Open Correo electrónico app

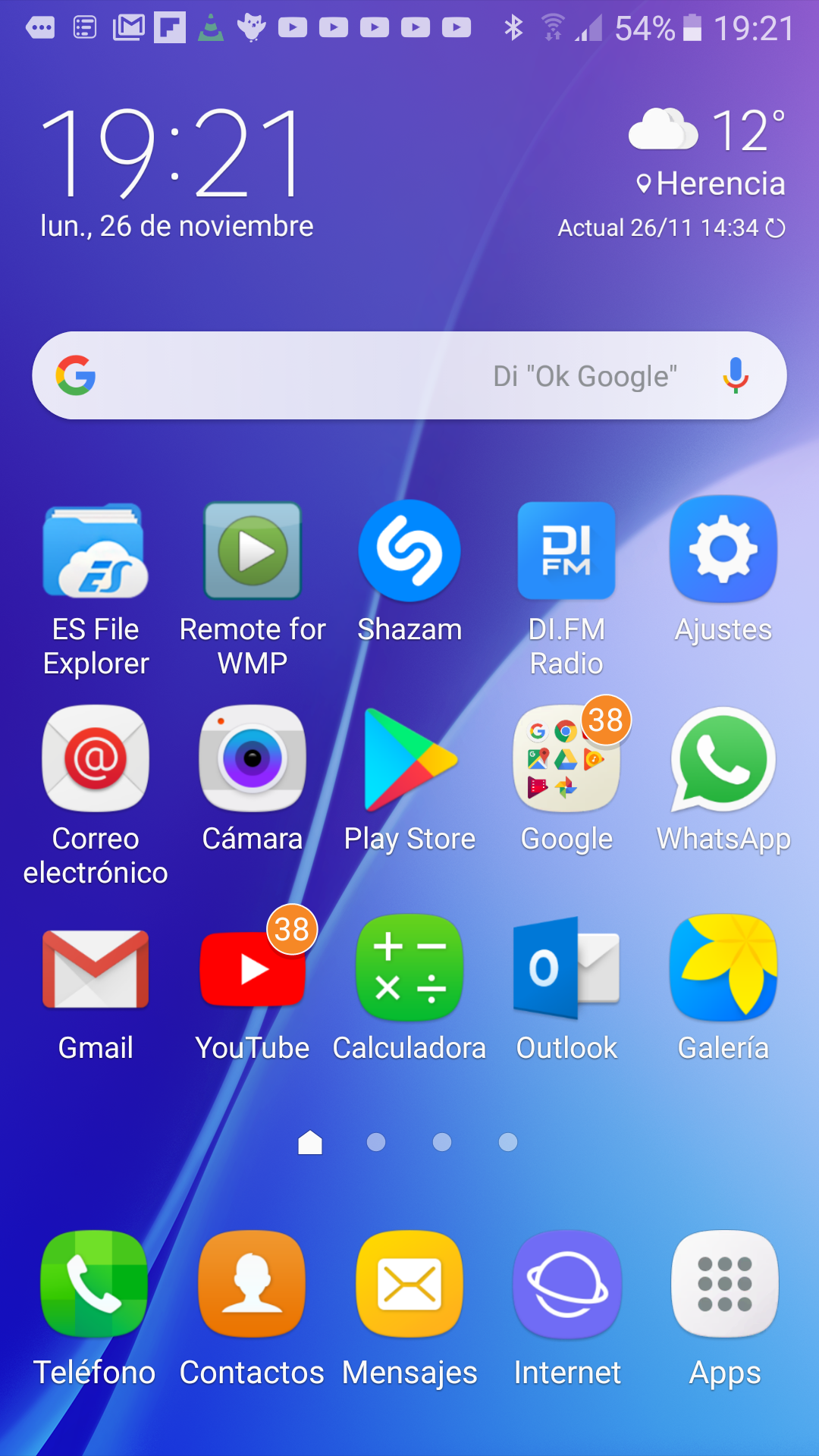click(x=96, y=759)
